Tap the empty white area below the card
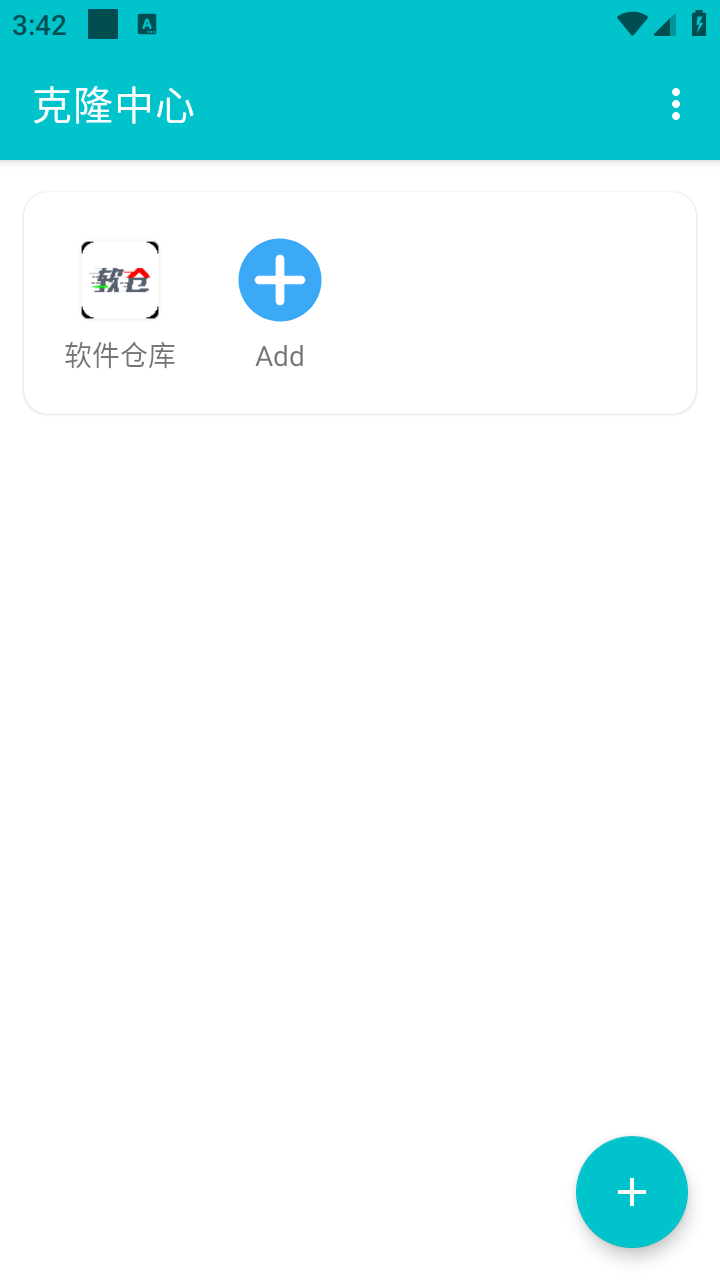Viewport: 720px width, 1280px height. coord(360,700)
